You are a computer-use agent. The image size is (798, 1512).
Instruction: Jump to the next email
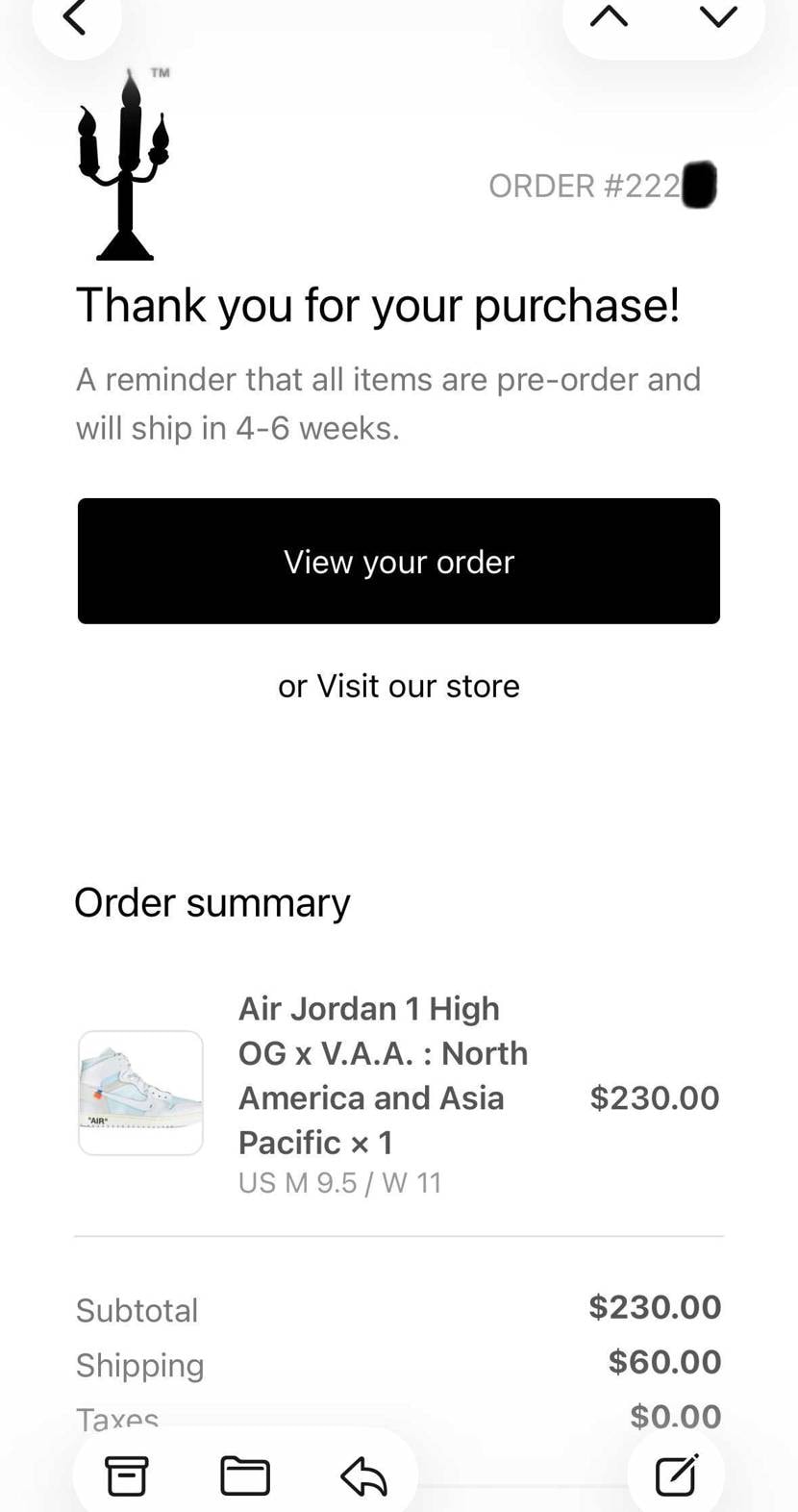[x=717, y=17]
